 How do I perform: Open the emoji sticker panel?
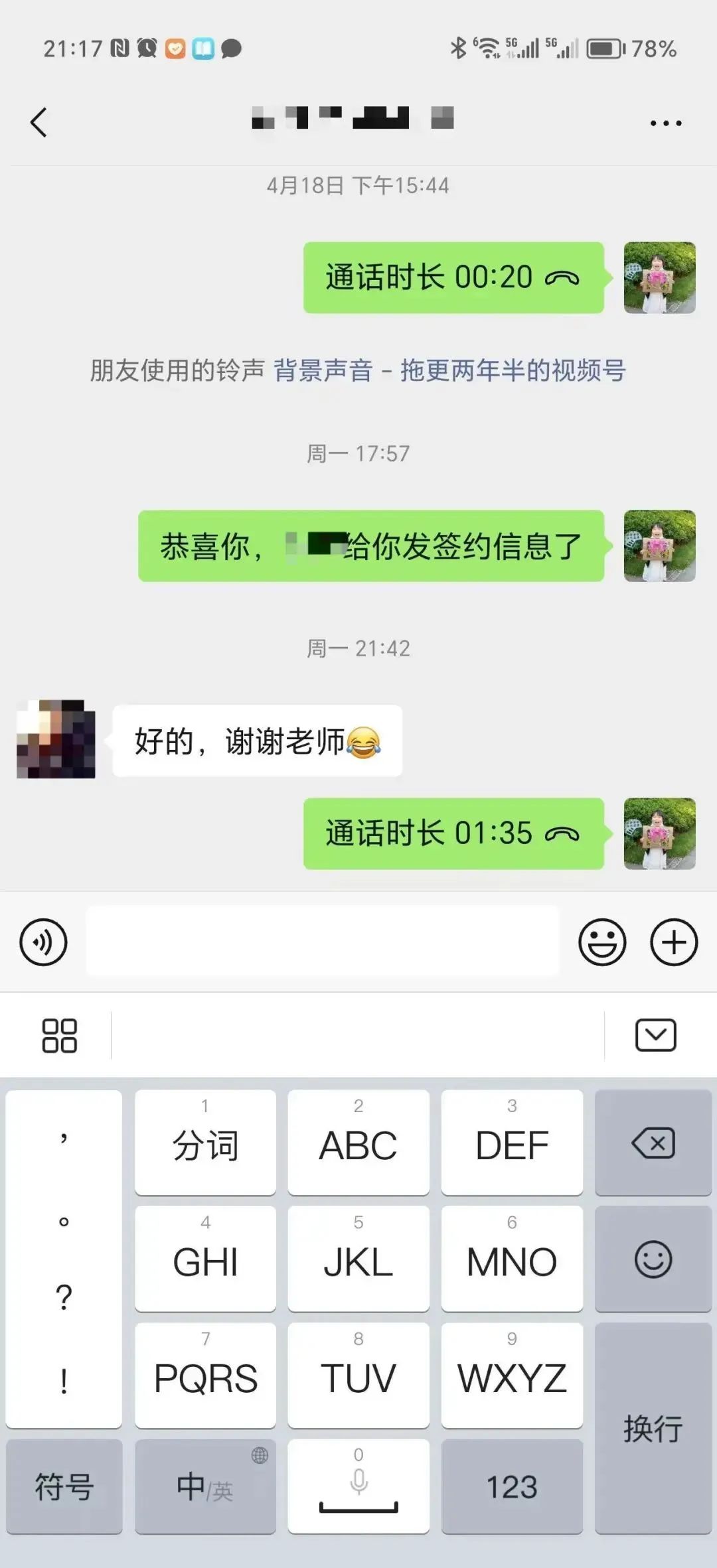point(602,942)
